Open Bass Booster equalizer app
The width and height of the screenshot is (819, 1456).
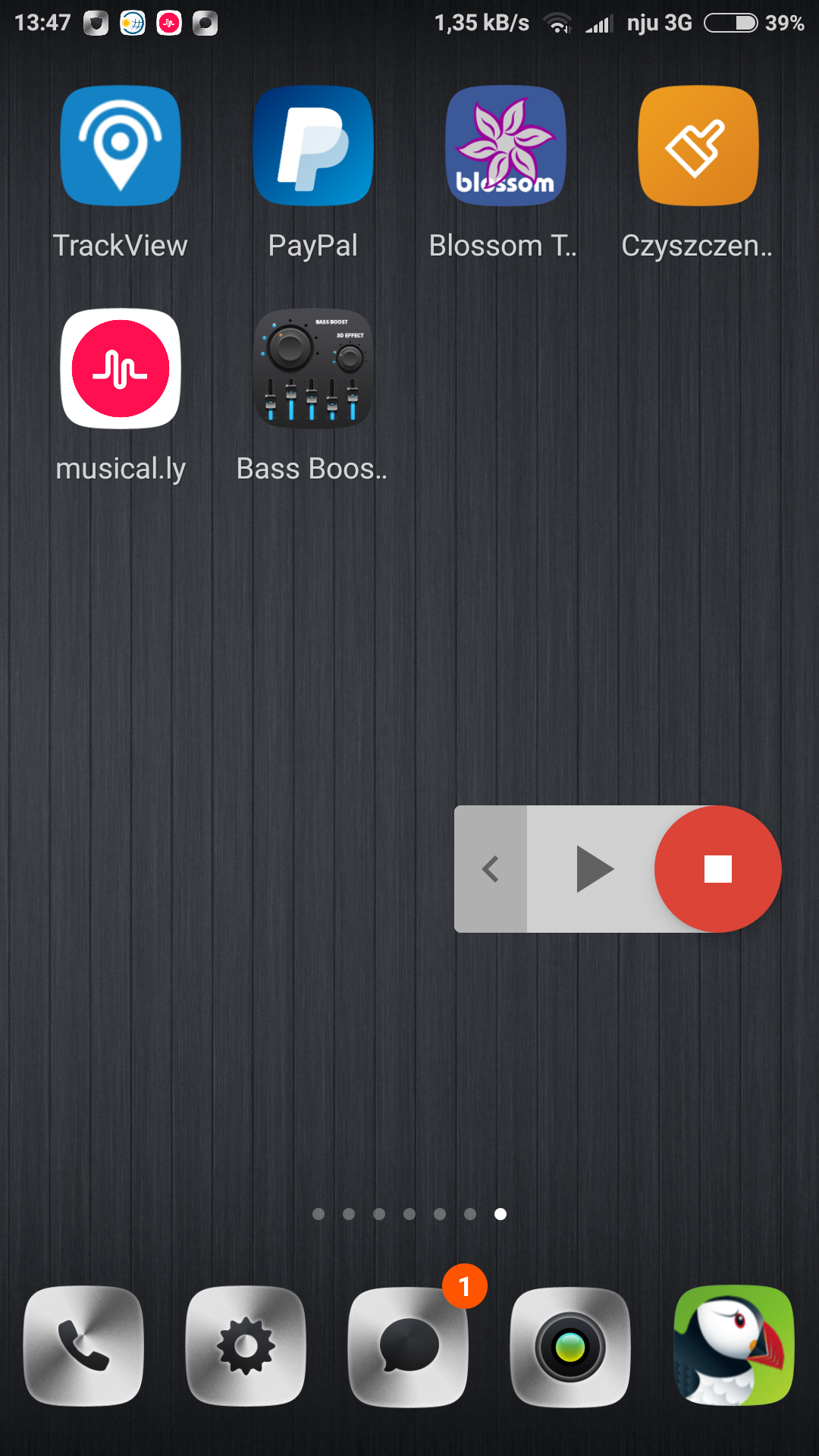pyautogui.click(x=313, y=369)
